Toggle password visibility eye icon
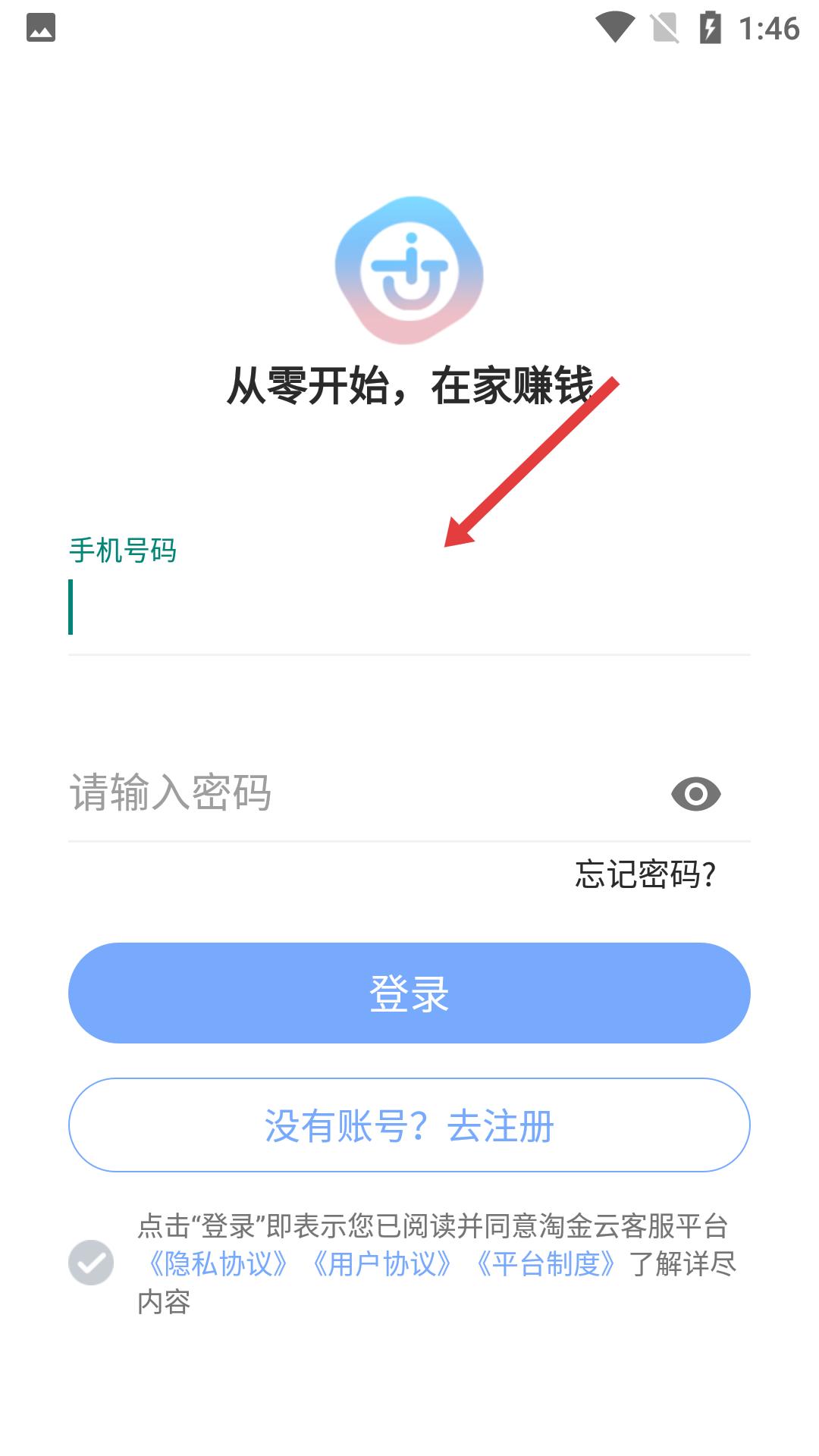 coord(695,794)
